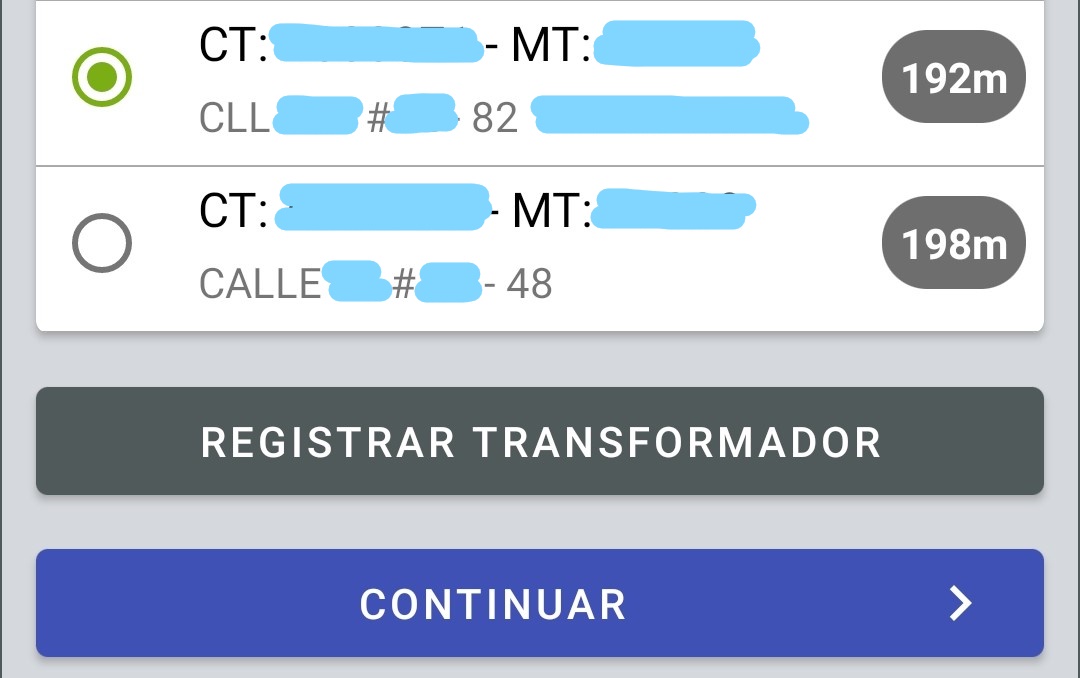Tap the Registrar Transformador button
This screenshot has width=1080, height=678.
pos(540,442)
